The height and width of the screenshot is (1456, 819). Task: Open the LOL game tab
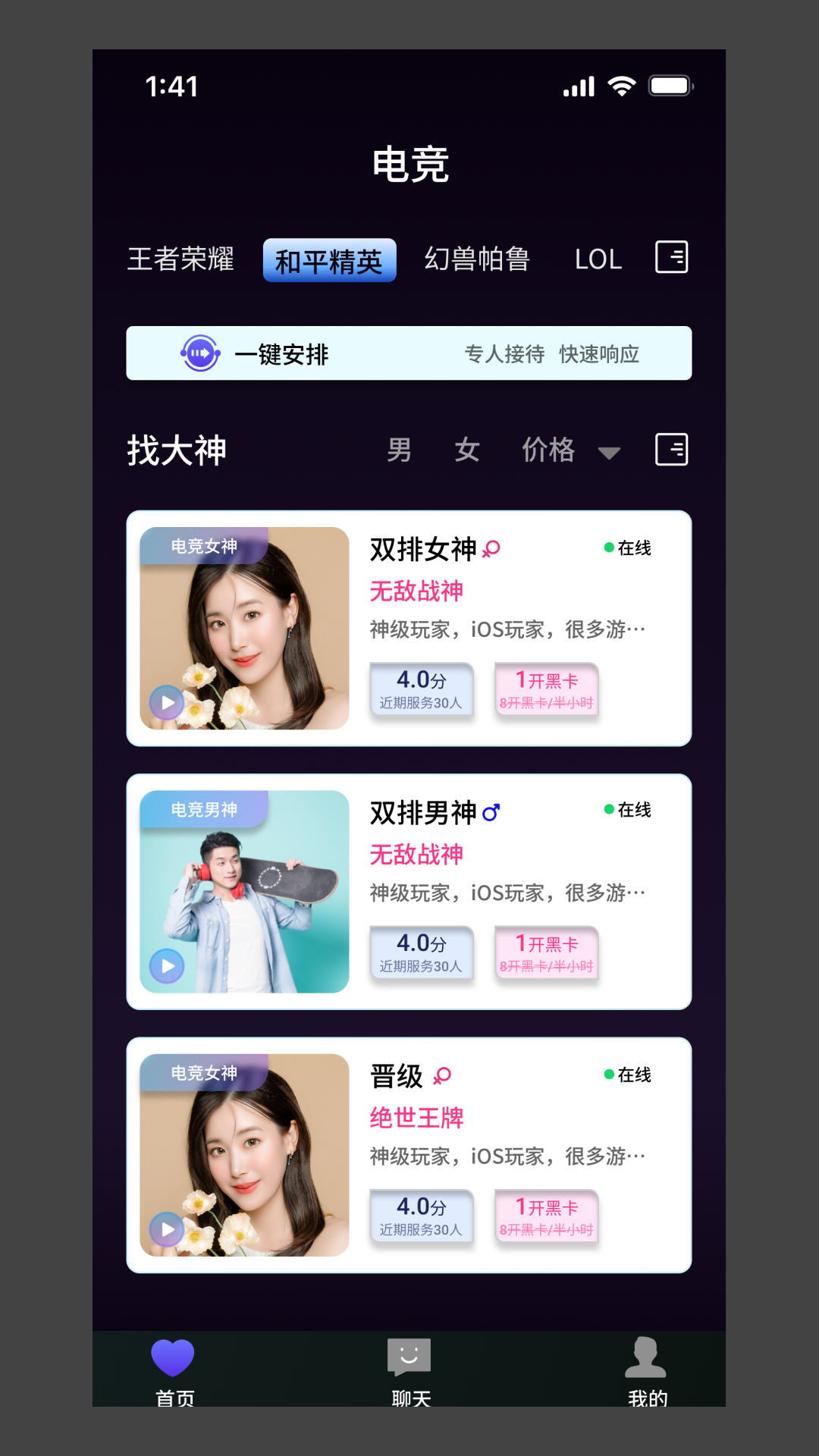click(x=598, y=259)
